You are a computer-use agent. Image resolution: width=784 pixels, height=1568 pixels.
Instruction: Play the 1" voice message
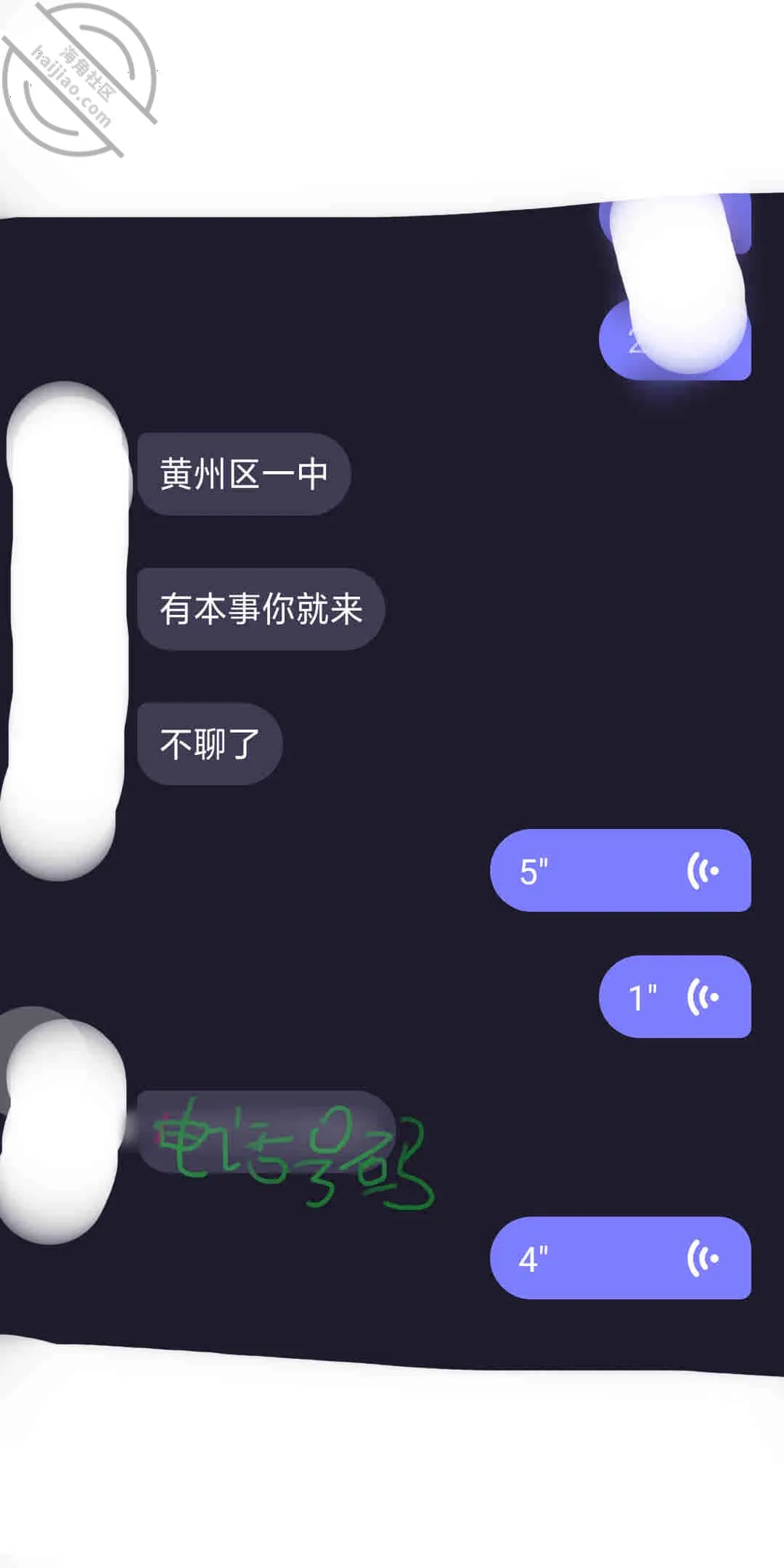click(675, 997)
